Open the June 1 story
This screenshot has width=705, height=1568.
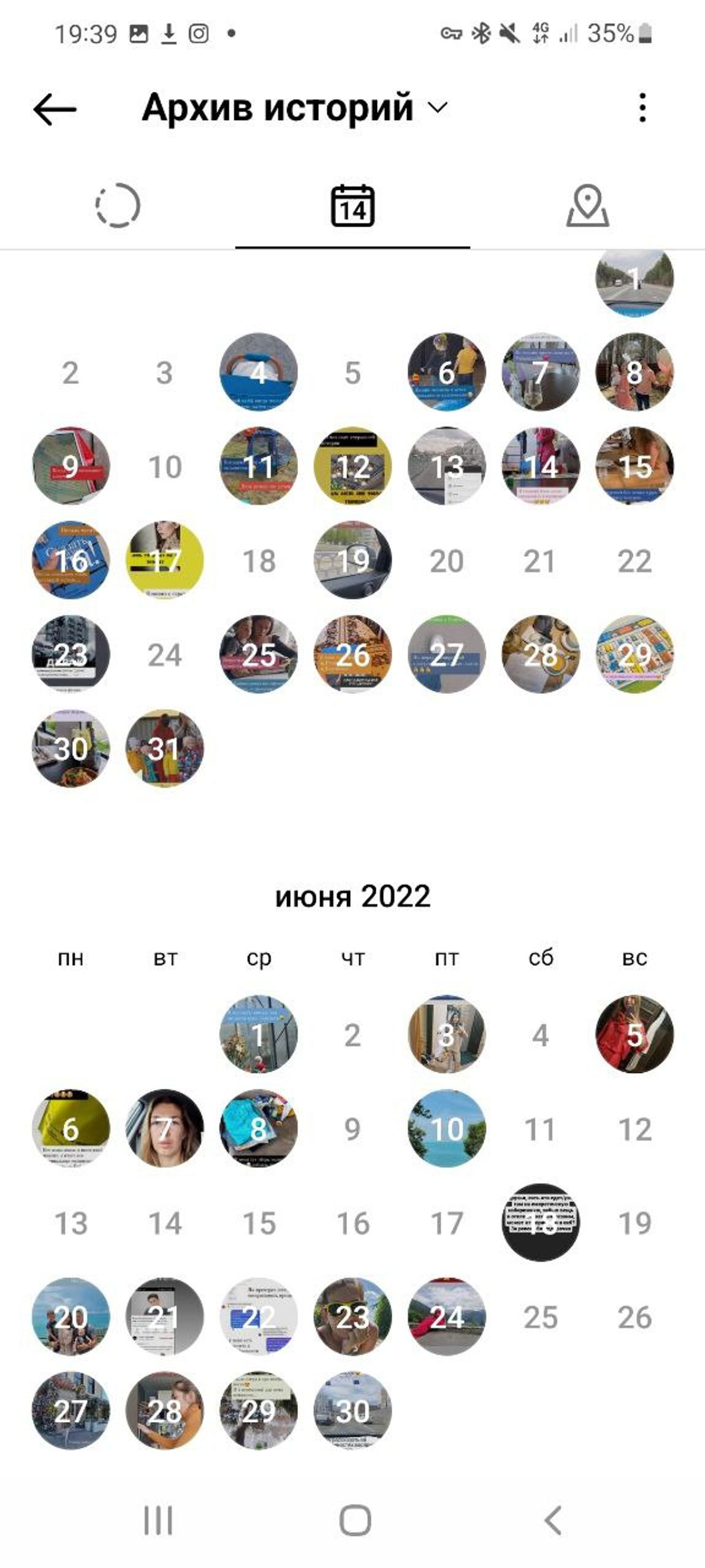[x=258, y=1035]
